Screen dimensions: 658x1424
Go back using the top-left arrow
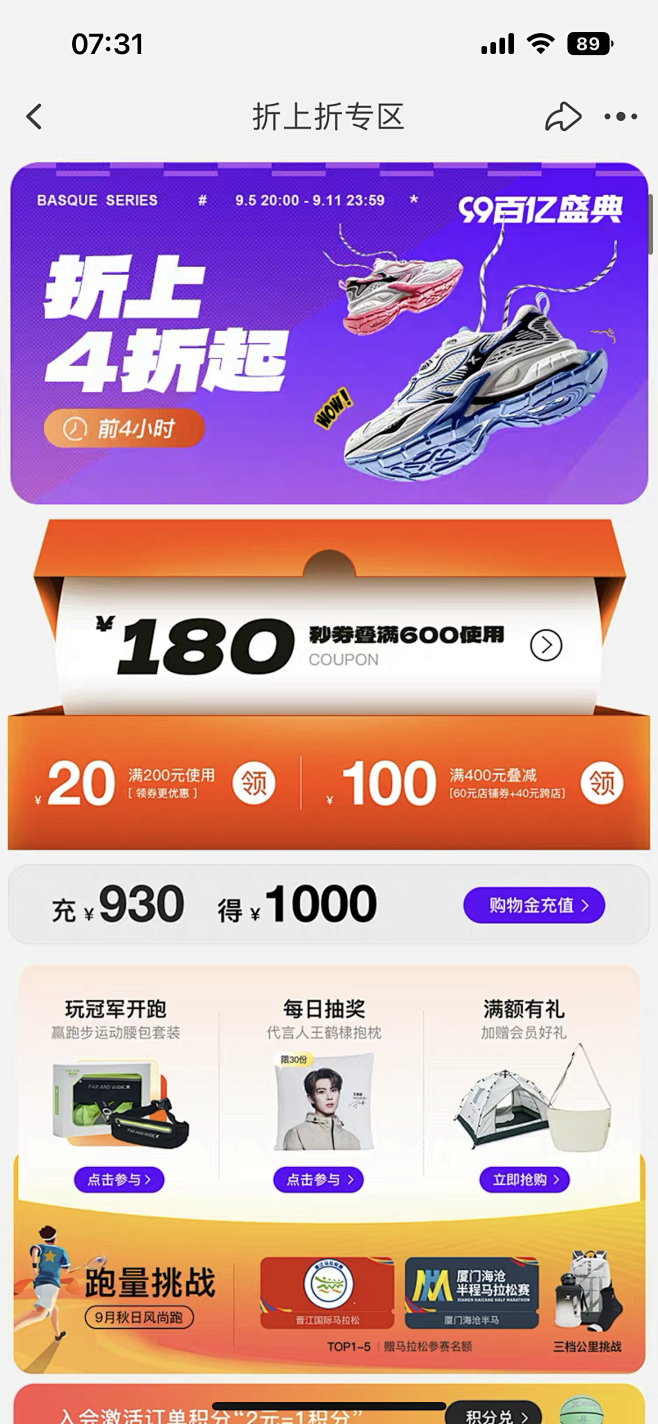35,117
